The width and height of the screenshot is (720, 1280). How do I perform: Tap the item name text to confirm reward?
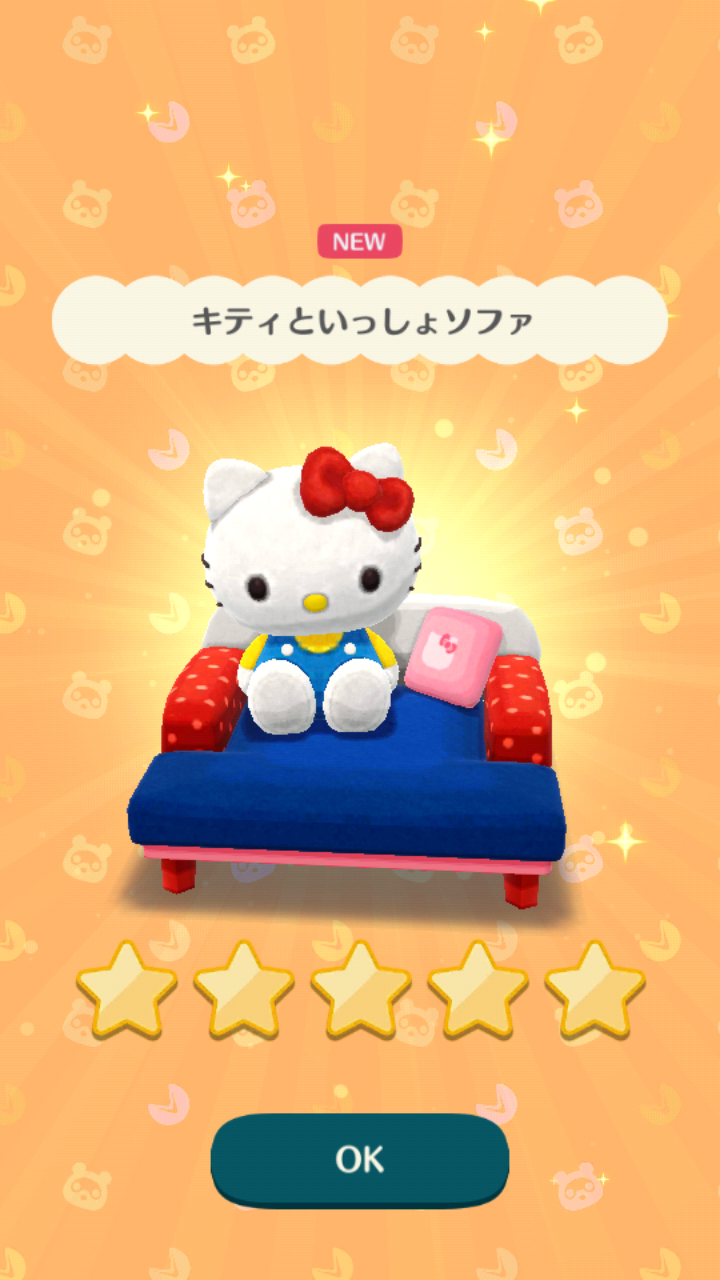click(x=360, y=318)
